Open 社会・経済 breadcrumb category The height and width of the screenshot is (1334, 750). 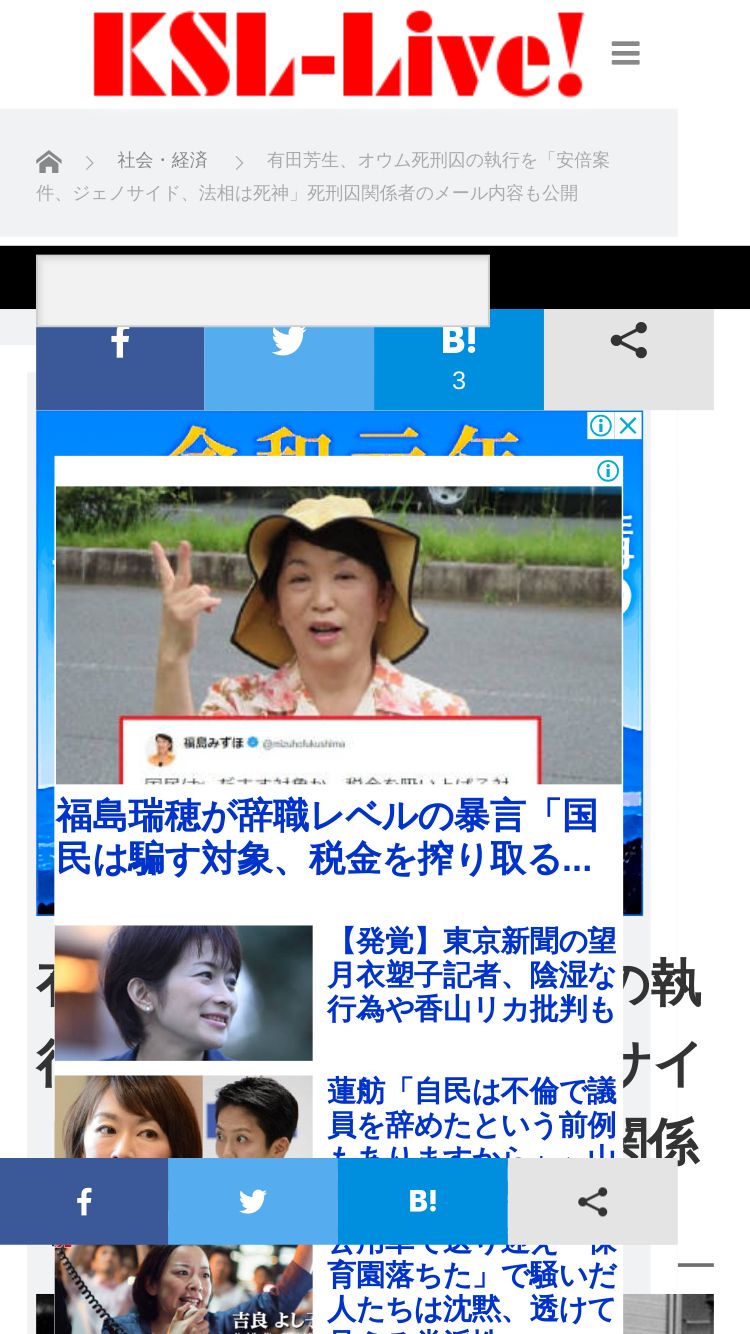tap(162, 160)
